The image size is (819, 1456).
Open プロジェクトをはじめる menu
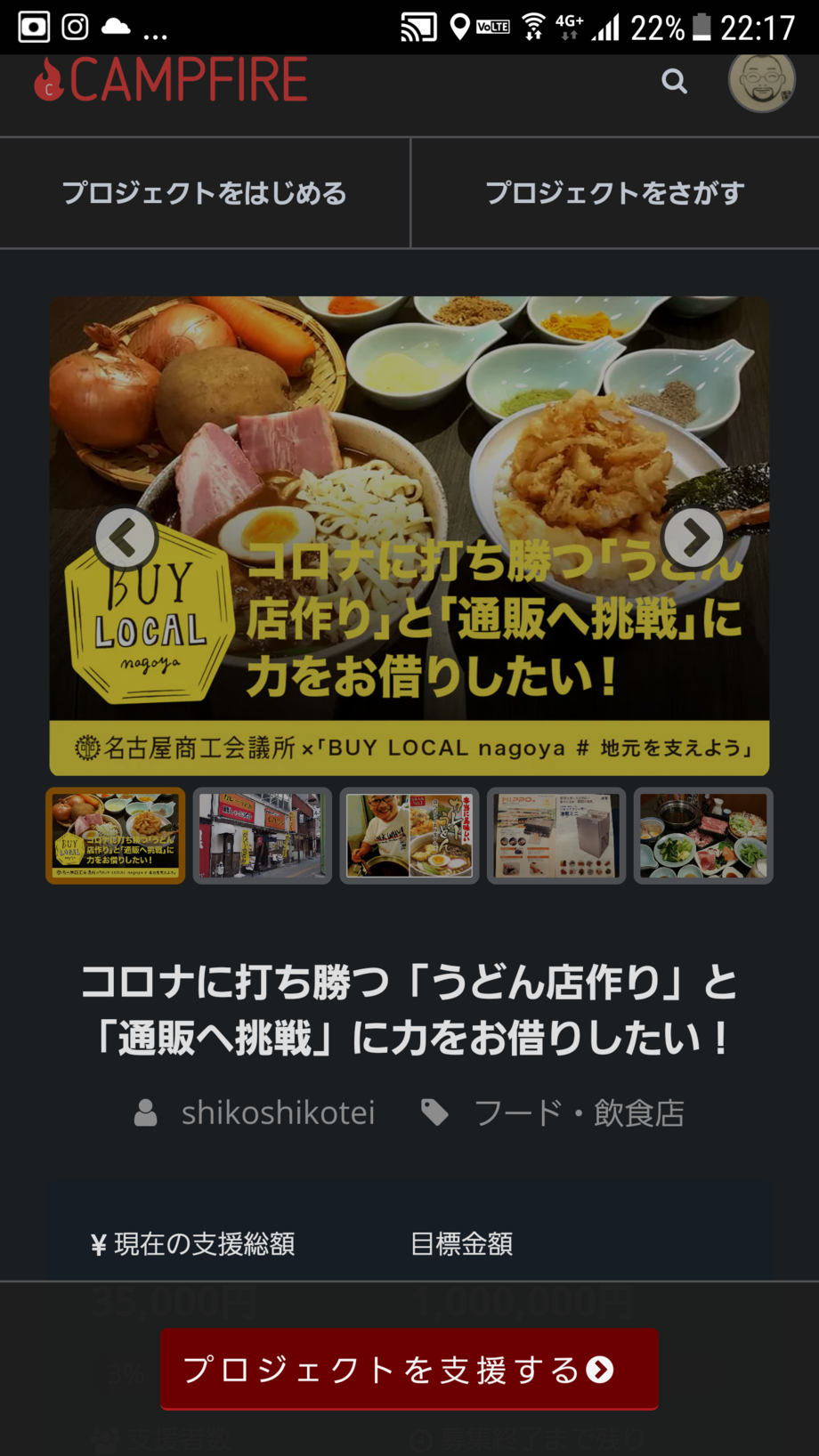(204, 193)
